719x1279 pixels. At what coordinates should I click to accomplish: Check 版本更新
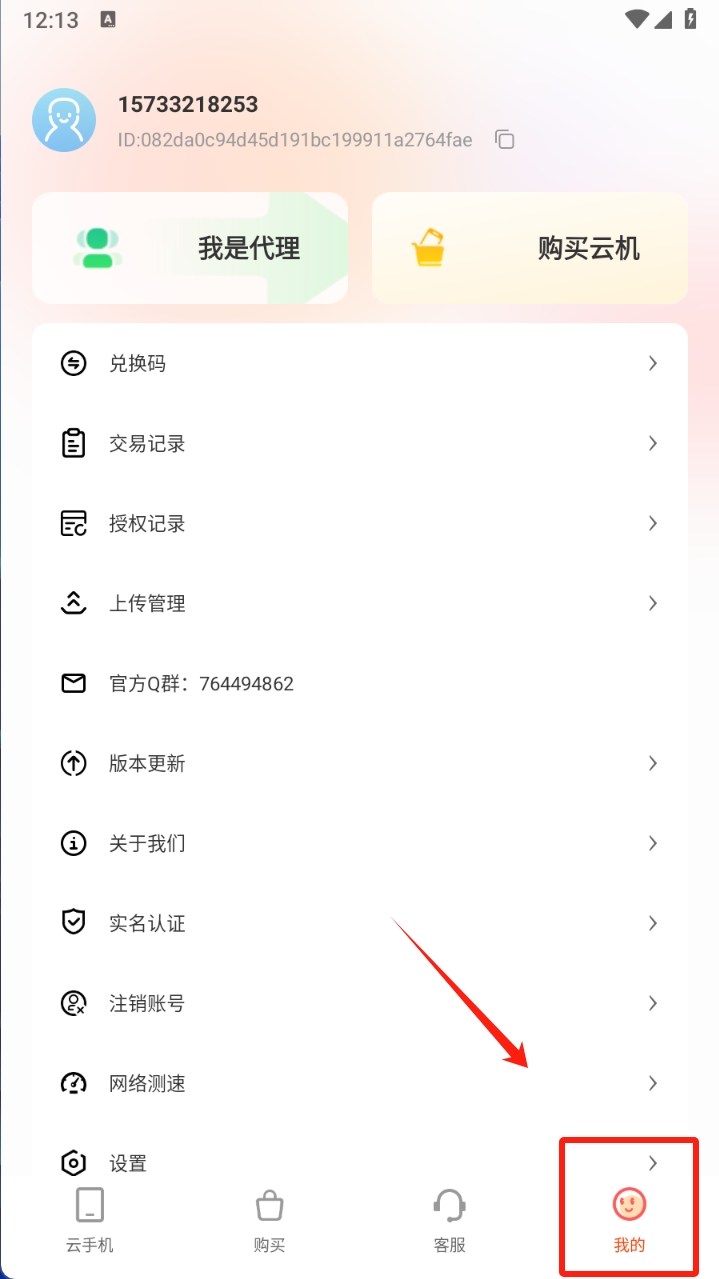(359, 763)
